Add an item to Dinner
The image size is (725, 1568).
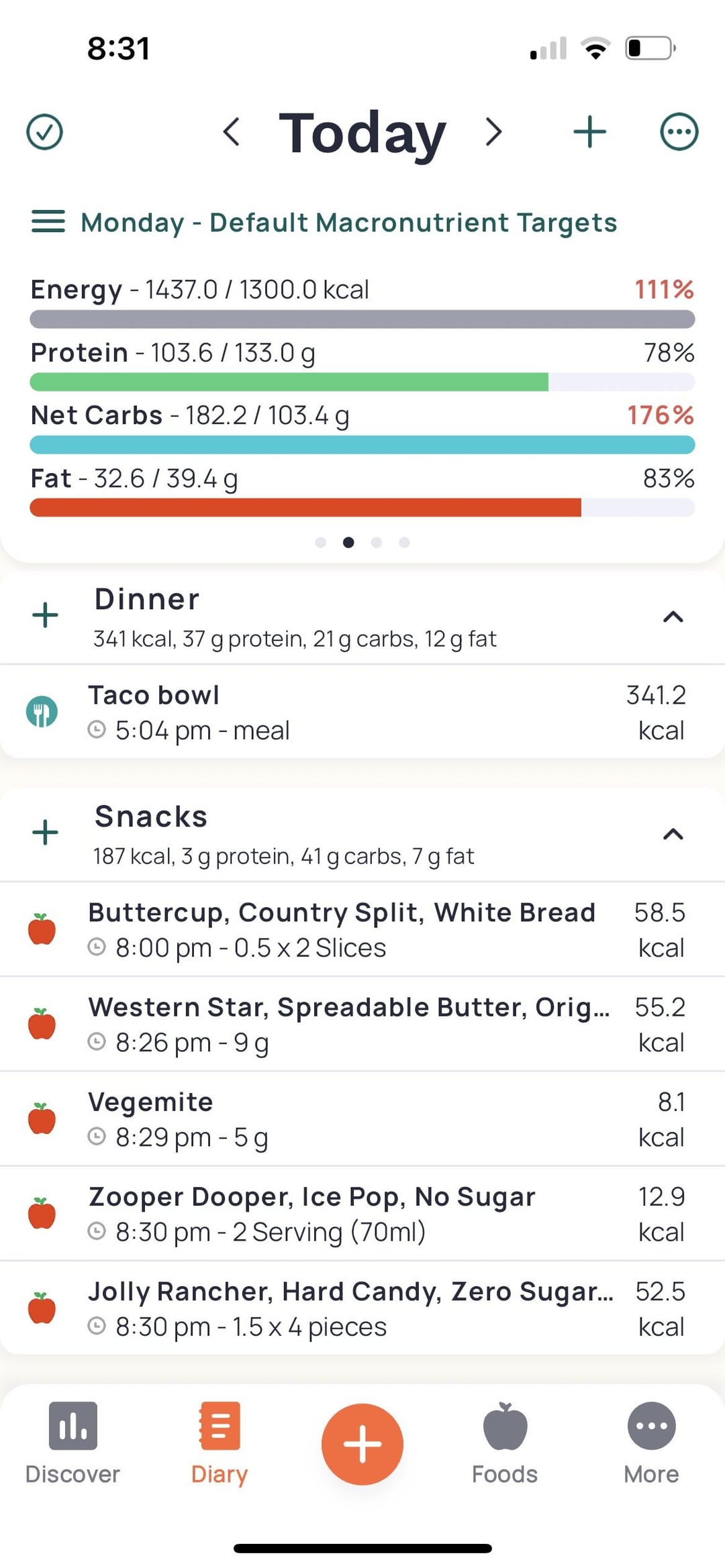tap(46, 615)
